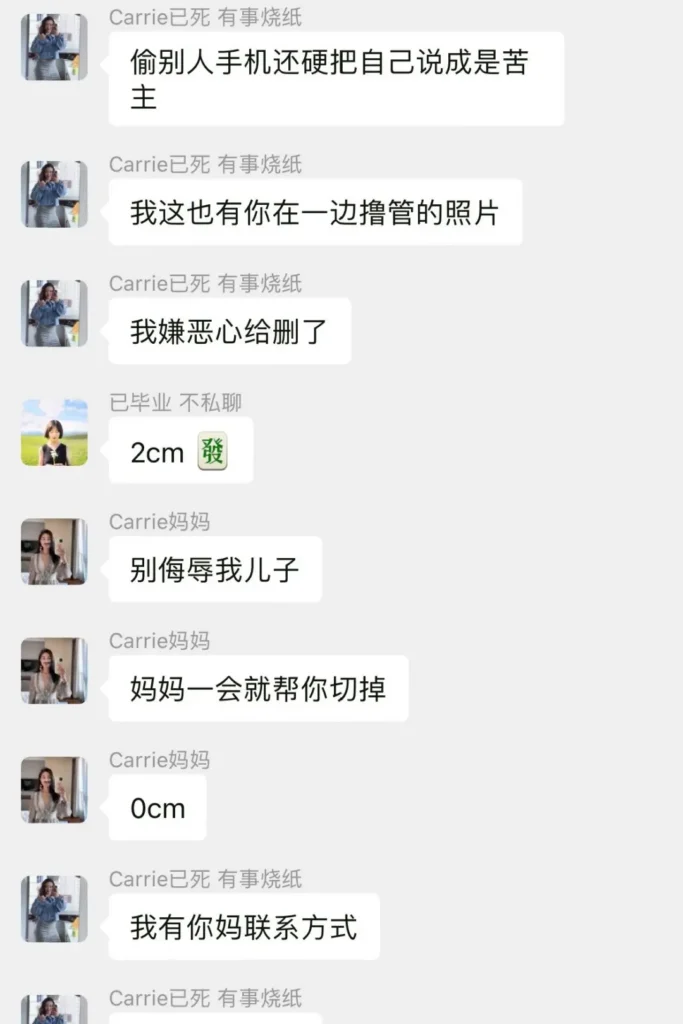View the sender profile beside the 偷别人手机 message
The height and width of the screenshot is (1024, 683).
click(54, 47)
